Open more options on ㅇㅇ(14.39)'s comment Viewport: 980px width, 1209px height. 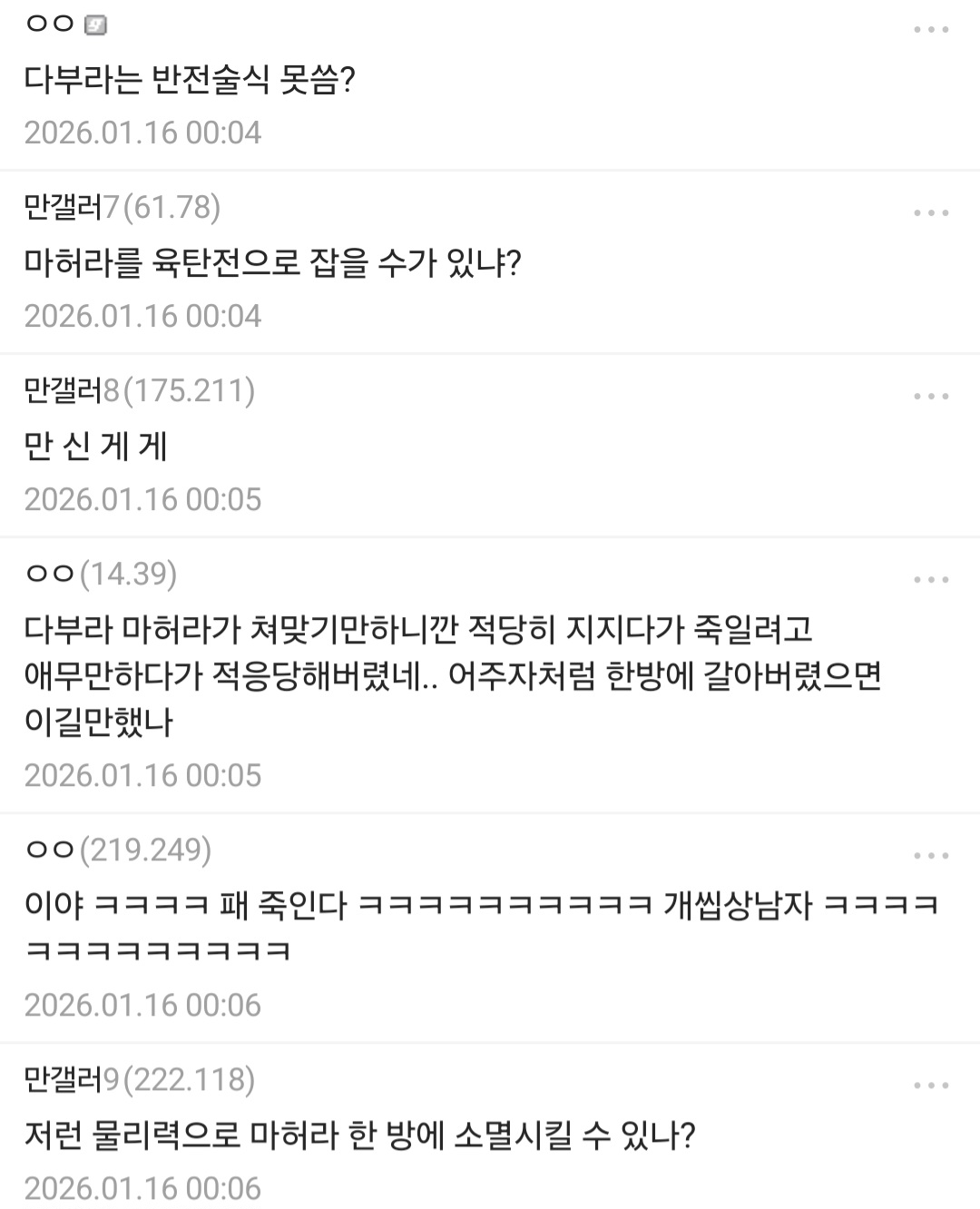pyautogui.click(x=931, y=580)
